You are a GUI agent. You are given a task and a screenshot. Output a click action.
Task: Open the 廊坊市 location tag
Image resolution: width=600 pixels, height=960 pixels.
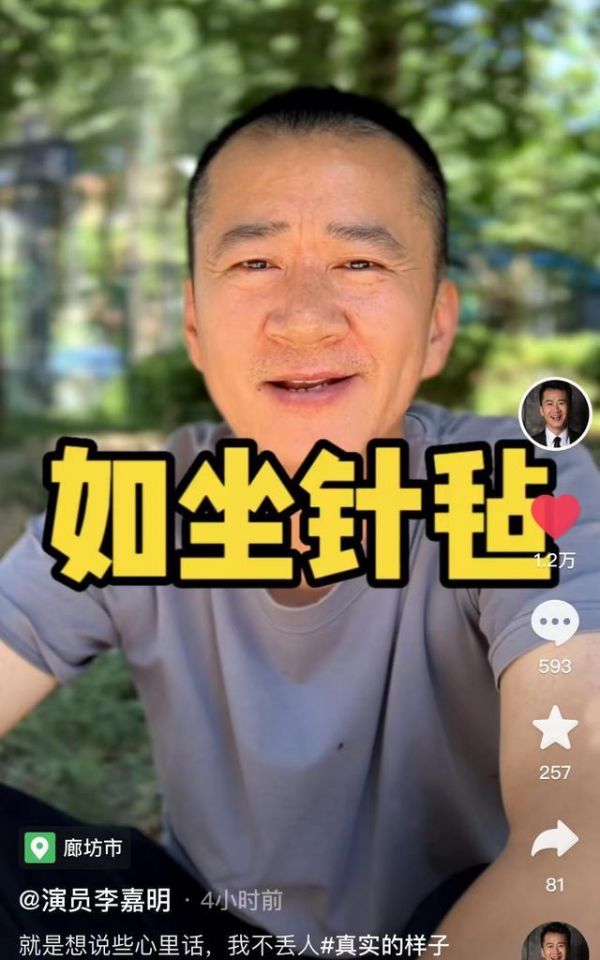(x=77, y=849)
